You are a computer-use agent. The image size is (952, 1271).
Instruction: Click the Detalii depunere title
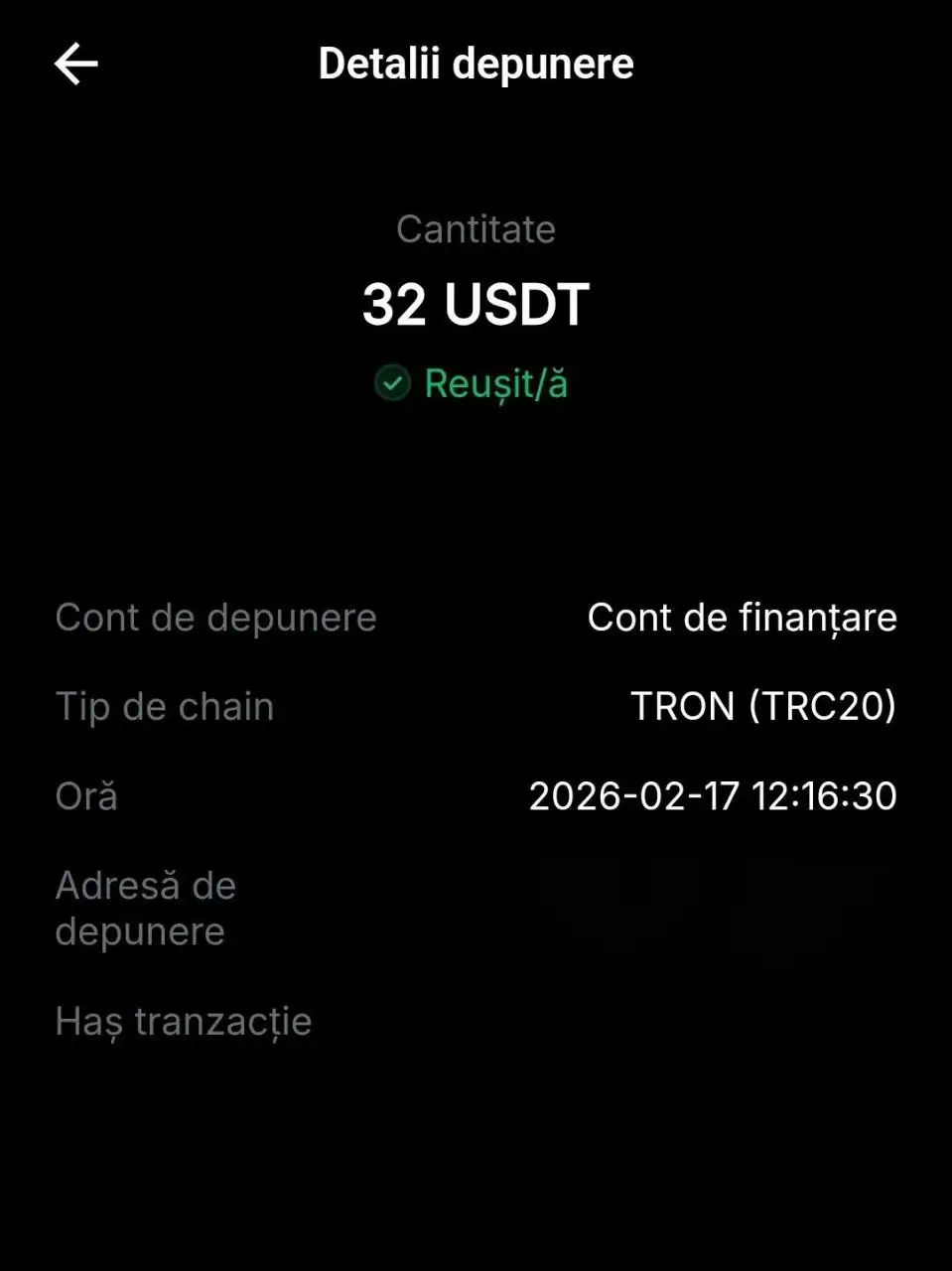click(x=476, y=64)
